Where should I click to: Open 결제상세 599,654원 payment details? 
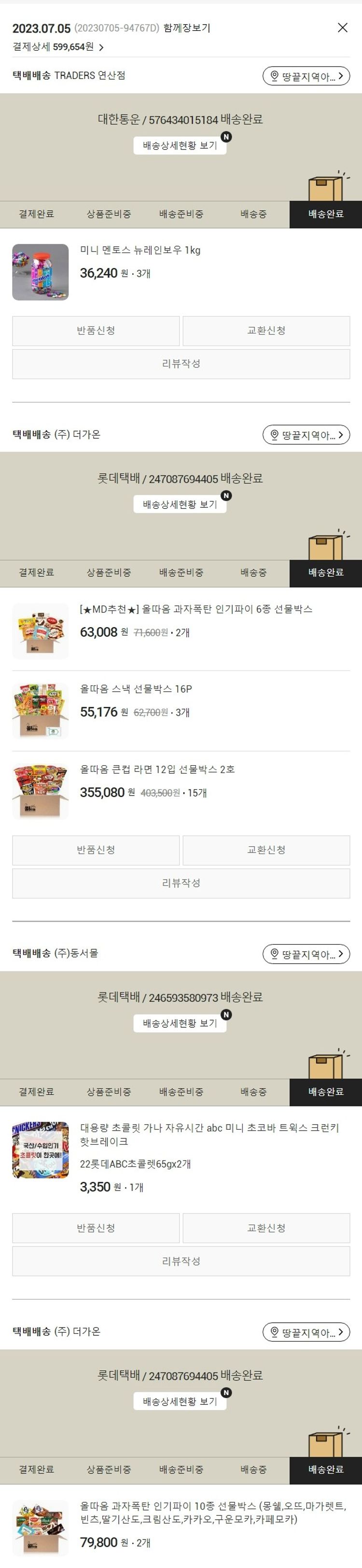click(58, 47)
